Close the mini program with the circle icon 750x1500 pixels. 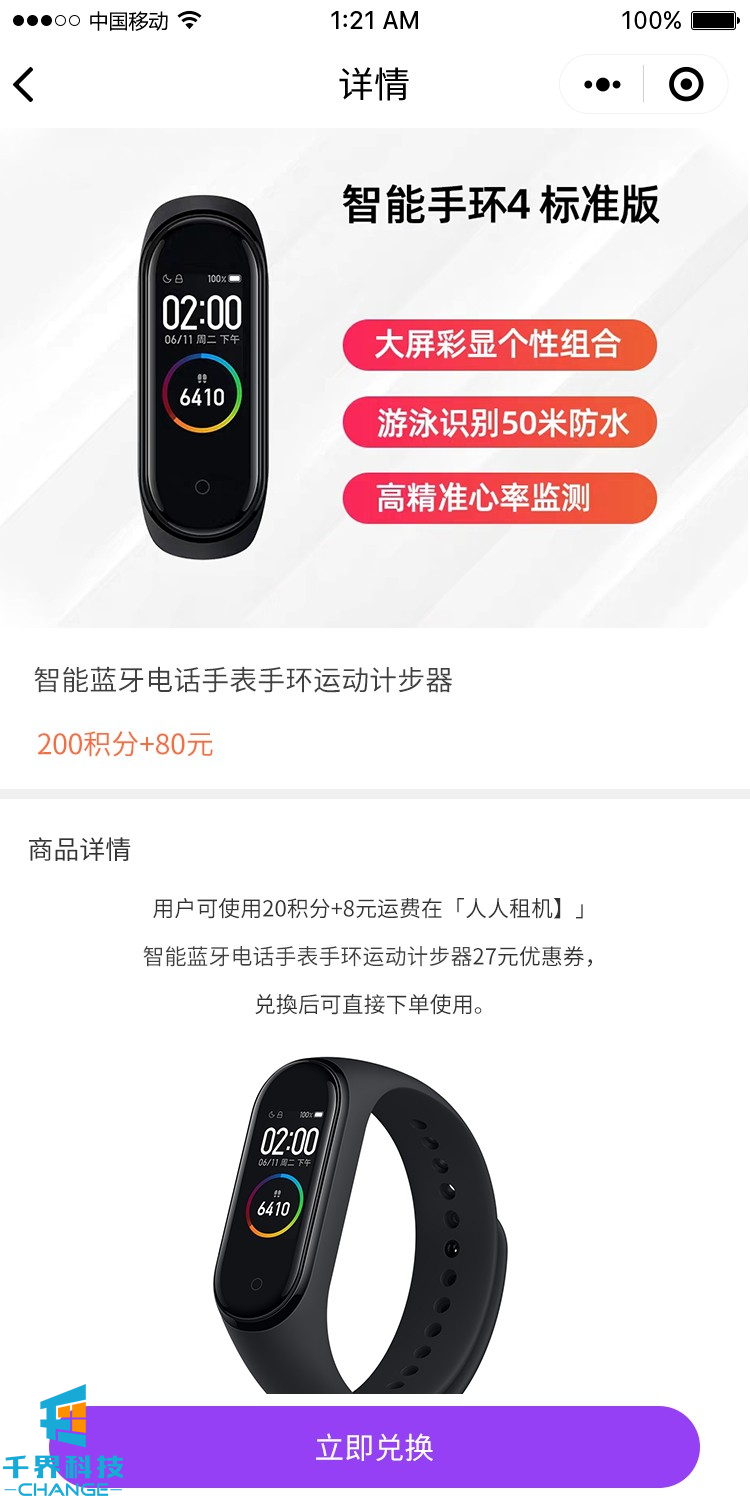click(x=686, y=85)
